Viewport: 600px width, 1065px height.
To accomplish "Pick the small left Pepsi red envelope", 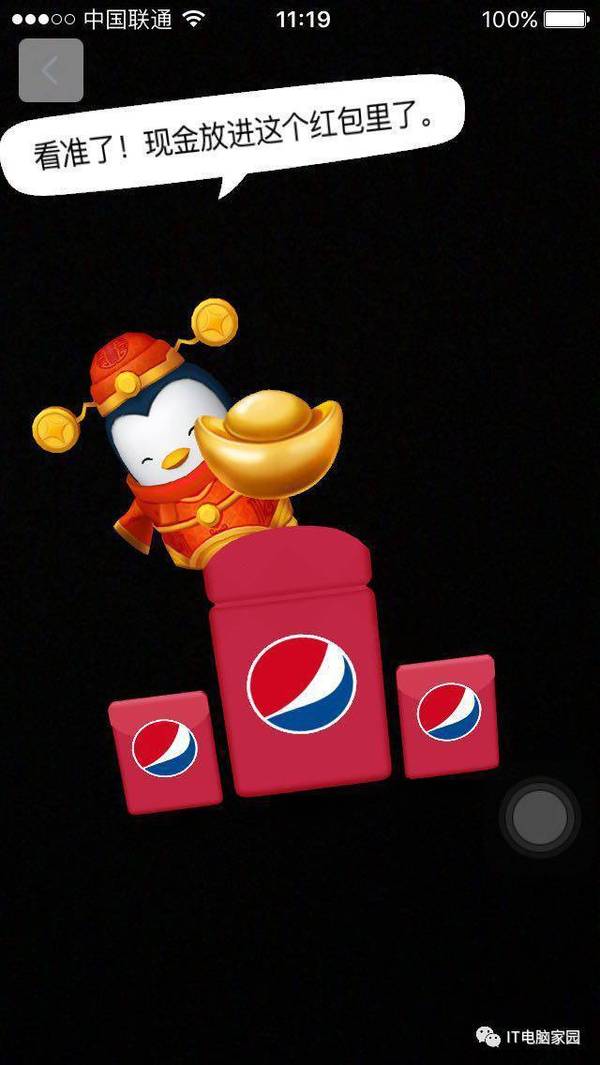I will coord(165,750).
